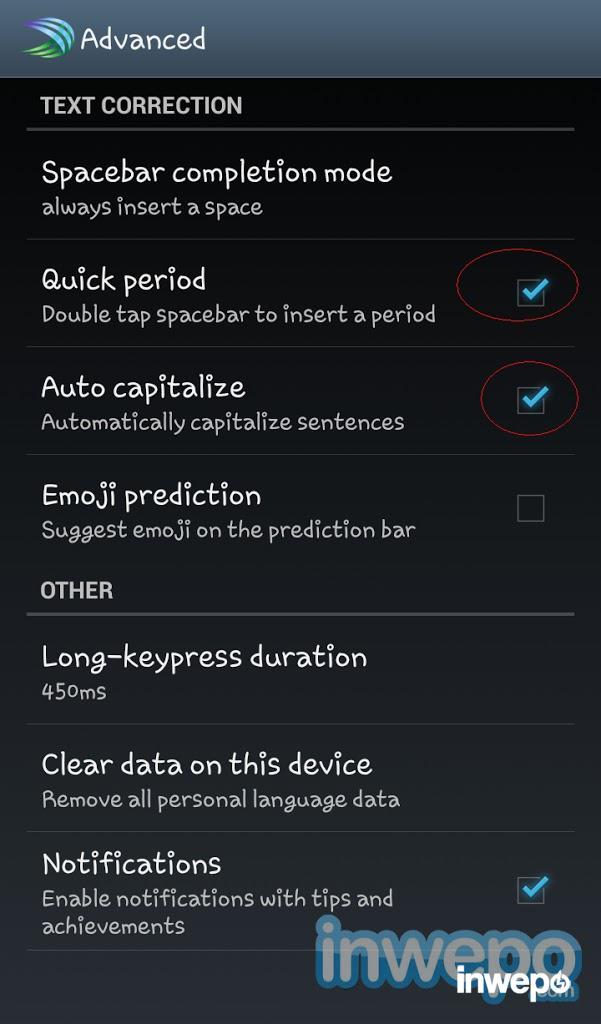Disable Auto capitalize checkbox
The width and height of the screenshot is (601, 1024).
[x=531, y=401]
